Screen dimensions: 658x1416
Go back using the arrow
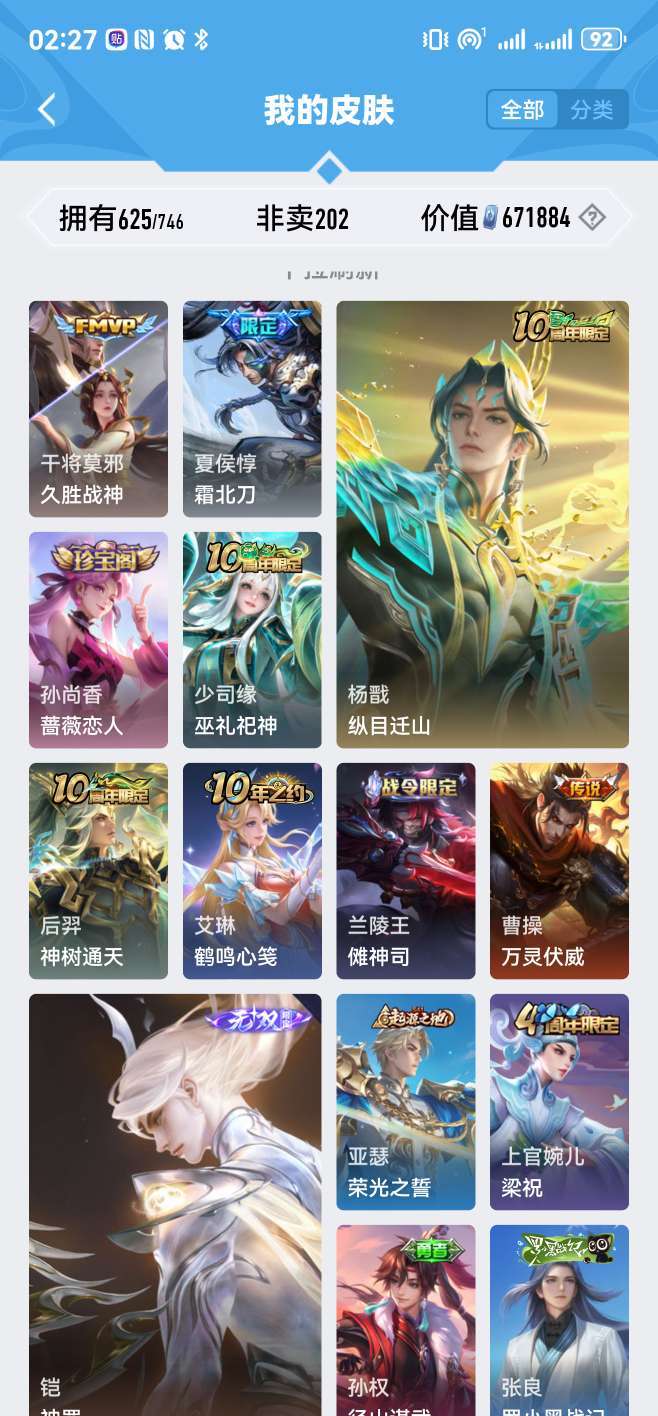coord(46,109)
